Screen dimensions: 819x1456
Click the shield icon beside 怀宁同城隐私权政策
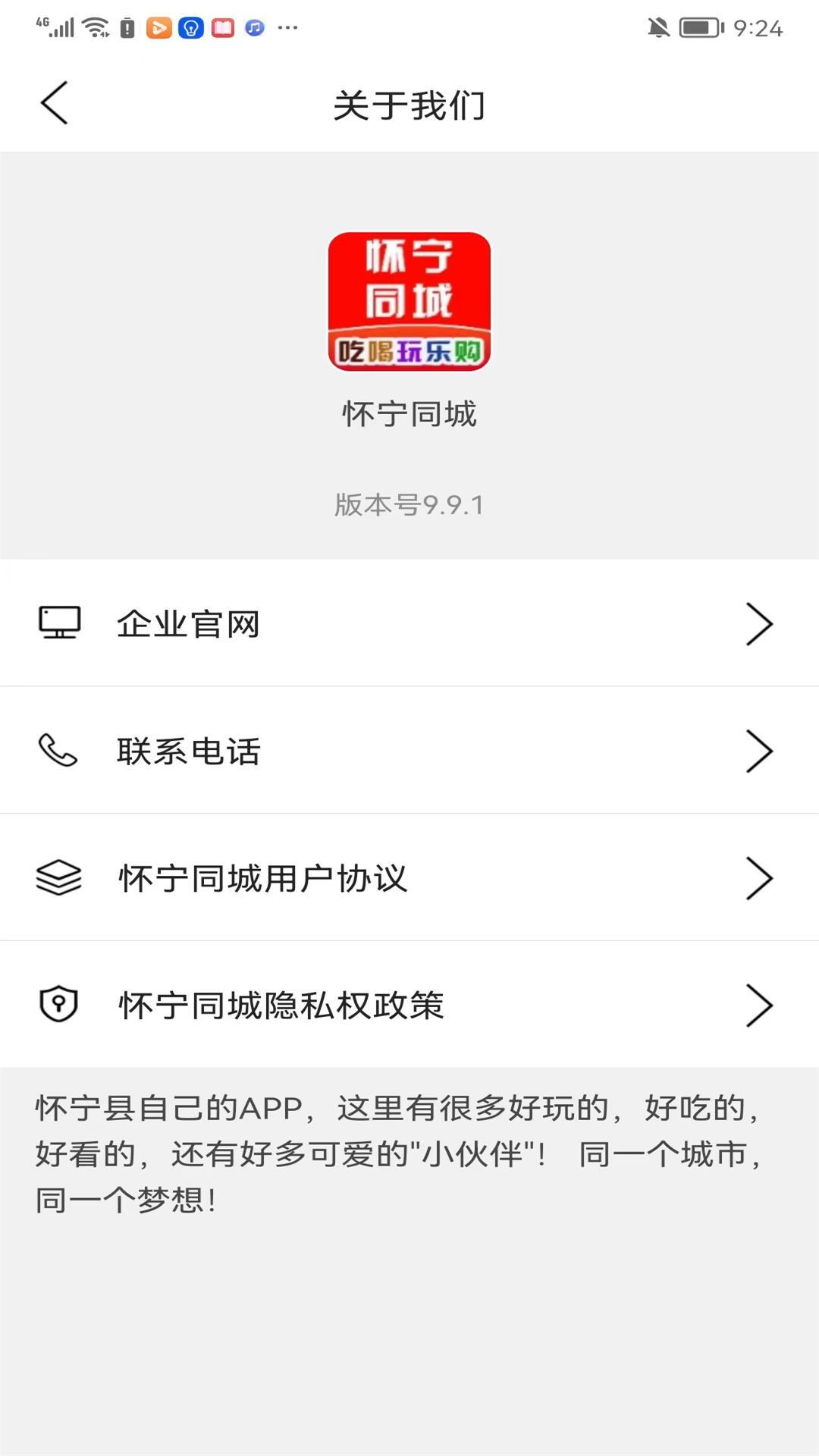[x=59, y=1006]
